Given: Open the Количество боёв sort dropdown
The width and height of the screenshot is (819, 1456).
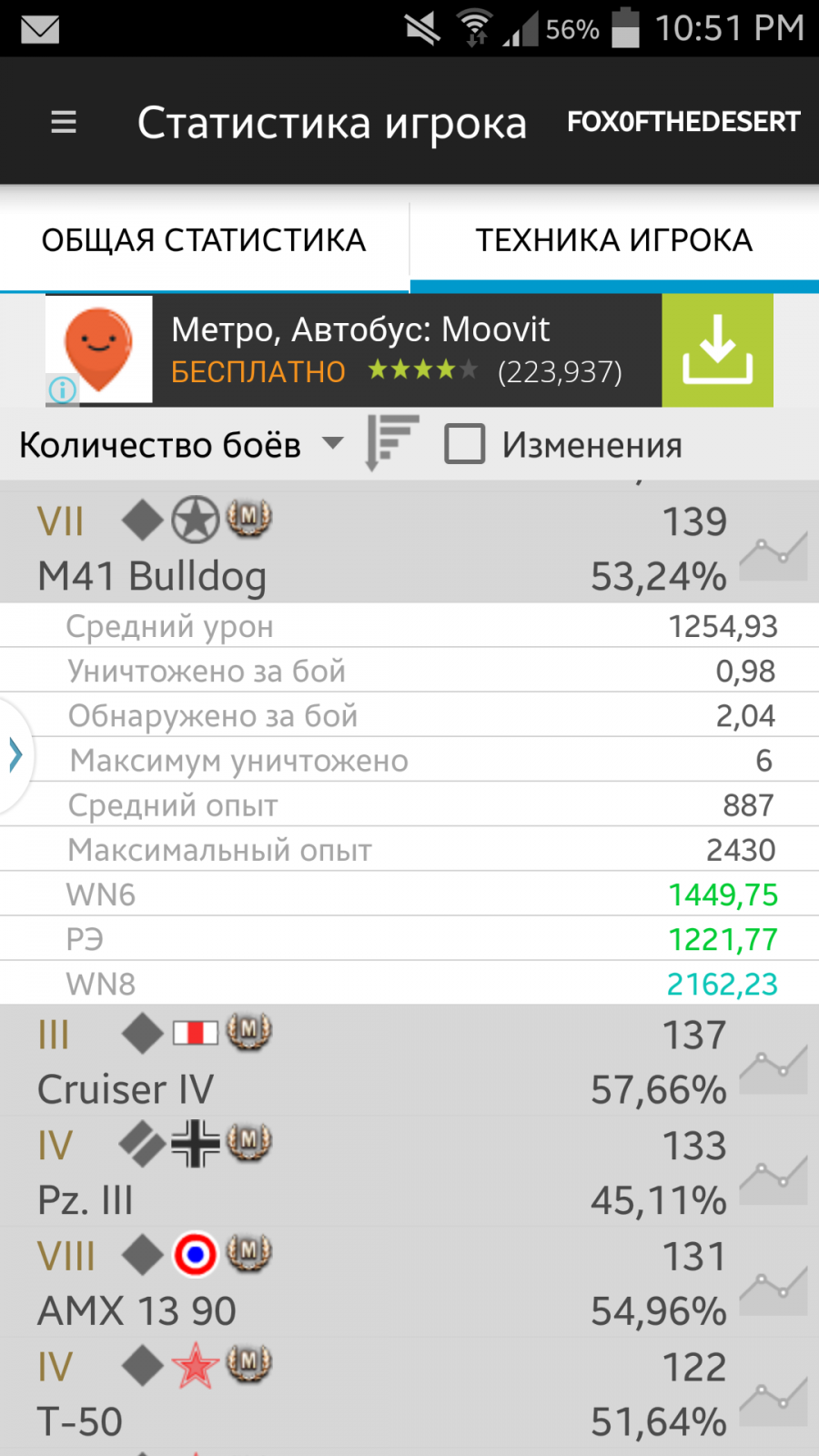Looking at the screenshot, I should pyautogui.click(x=181, y=445).
